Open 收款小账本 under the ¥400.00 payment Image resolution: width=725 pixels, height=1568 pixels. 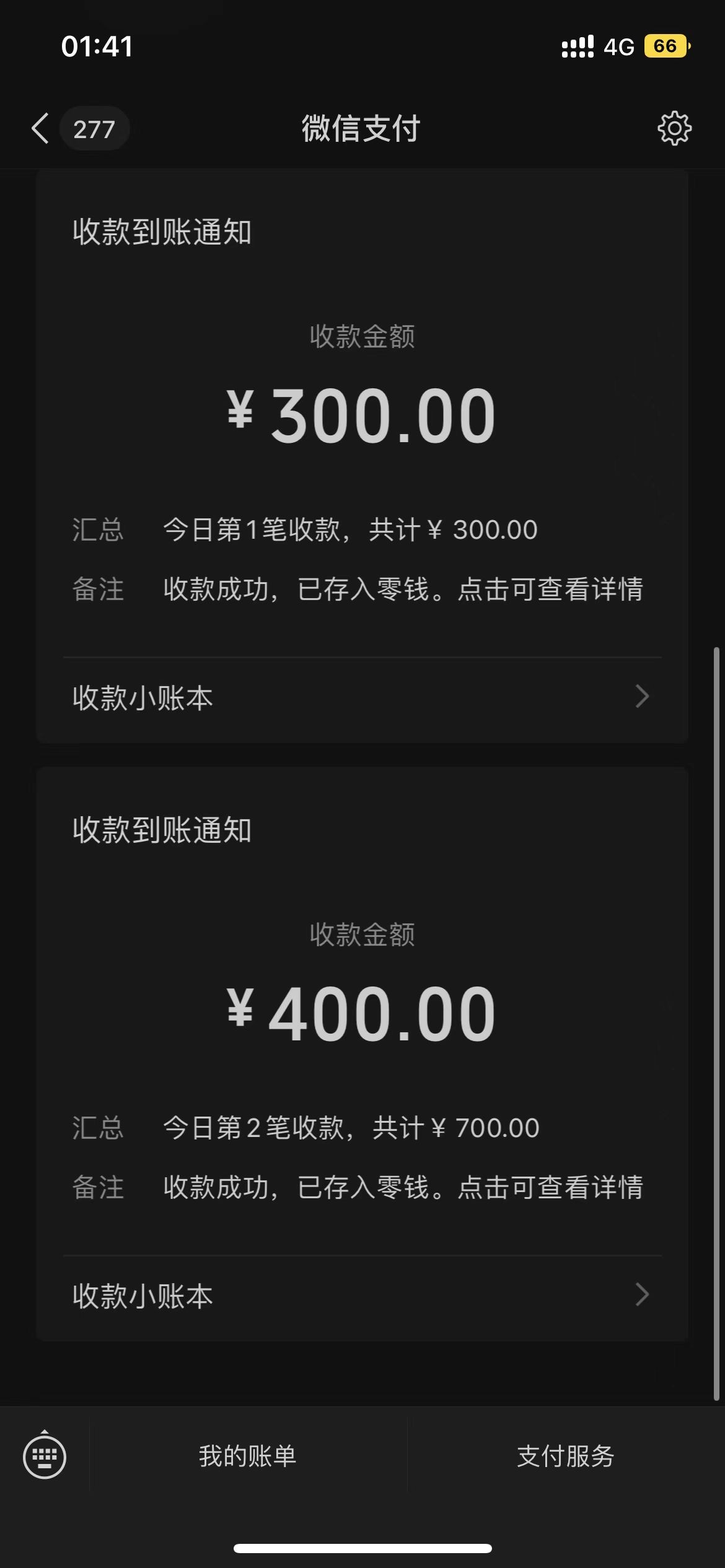(x=362, y=1296)
